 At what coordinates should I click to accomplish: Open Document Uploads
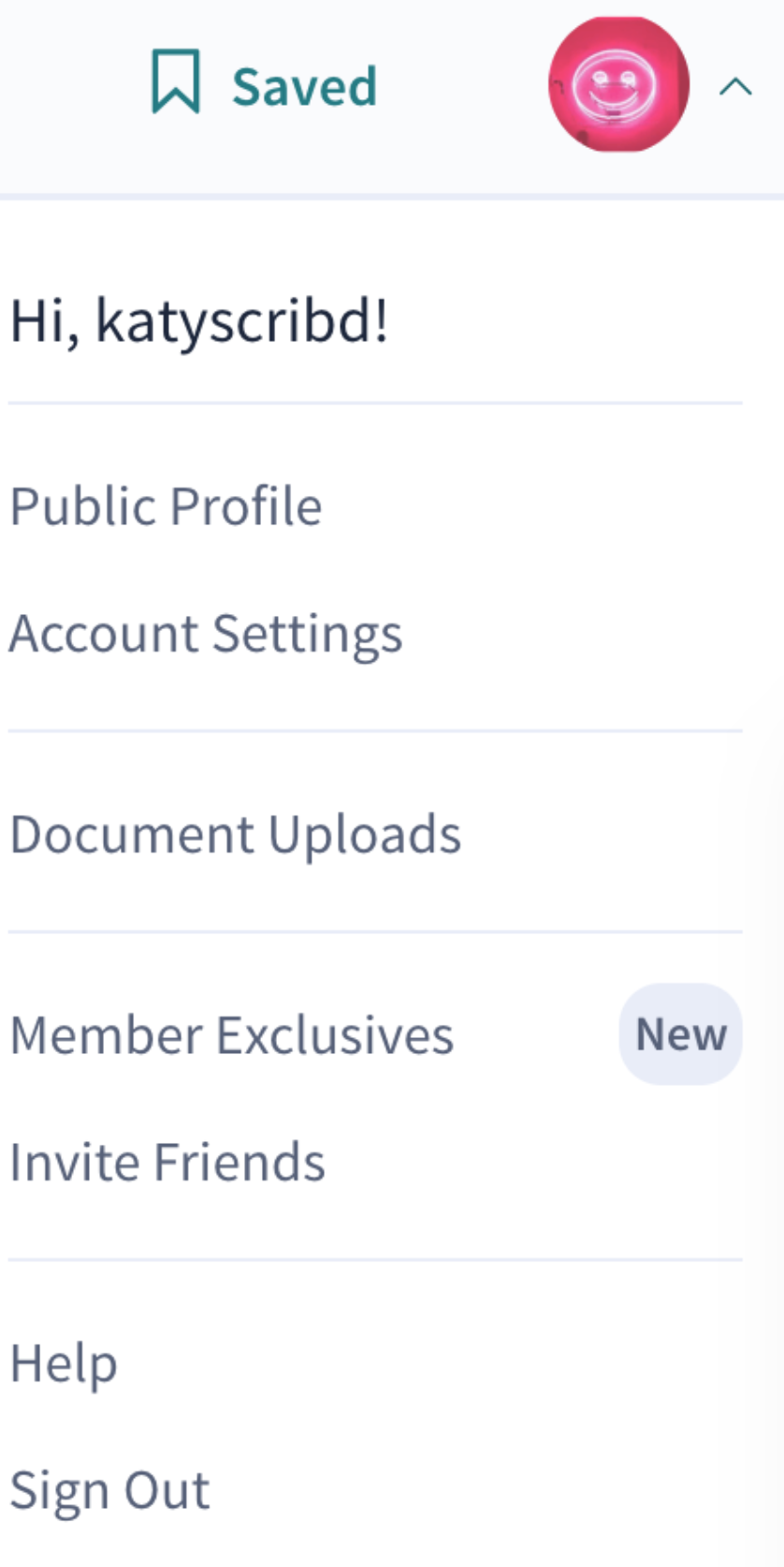235,834
